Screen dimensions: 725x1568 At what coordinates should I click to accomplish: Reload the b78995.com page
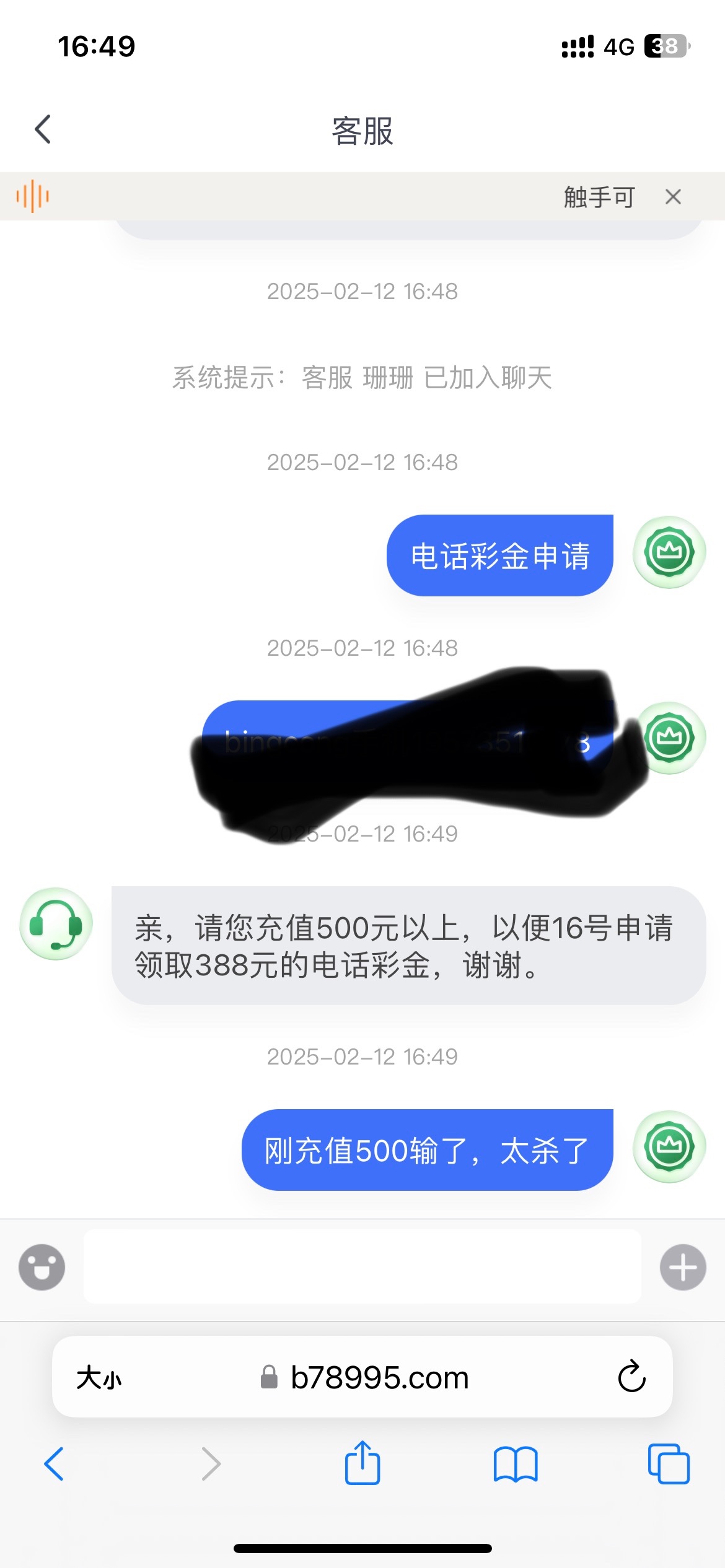pyautogui.click(x=631, y=1377)
